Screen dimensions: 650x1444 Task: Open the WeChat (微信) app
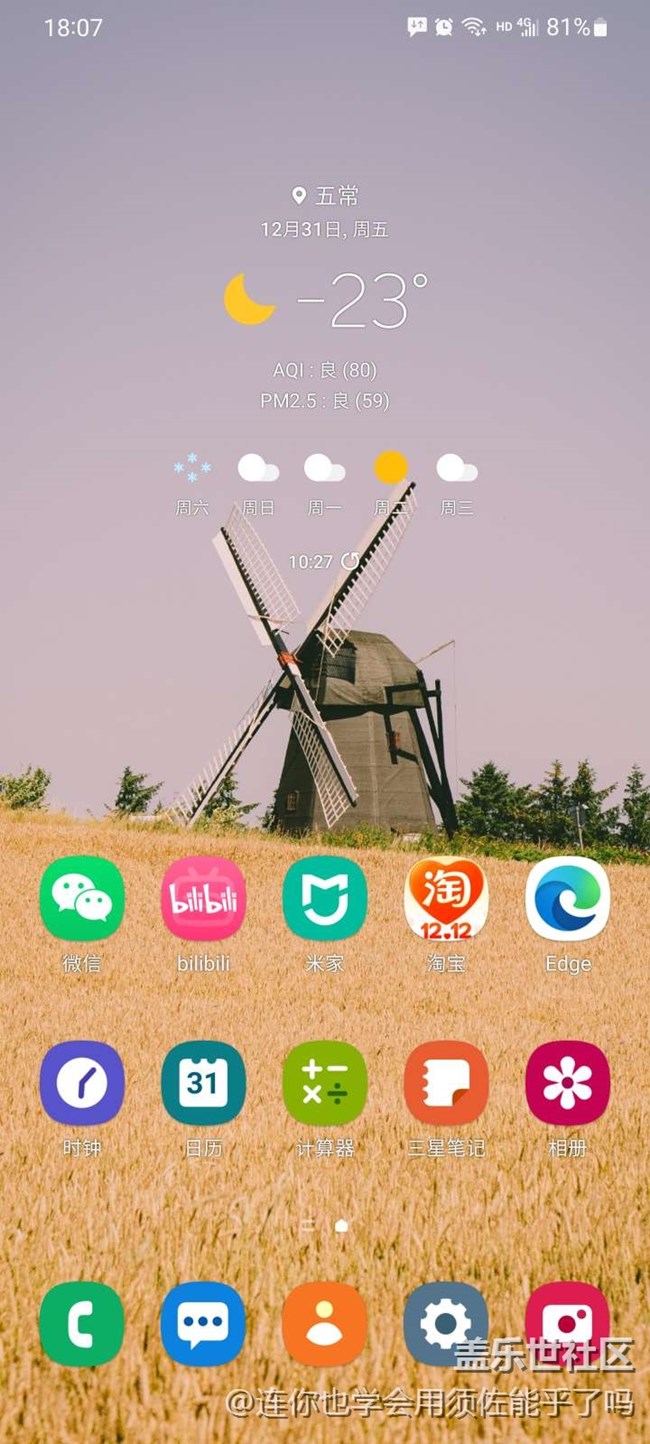click(x=82, y=898)
